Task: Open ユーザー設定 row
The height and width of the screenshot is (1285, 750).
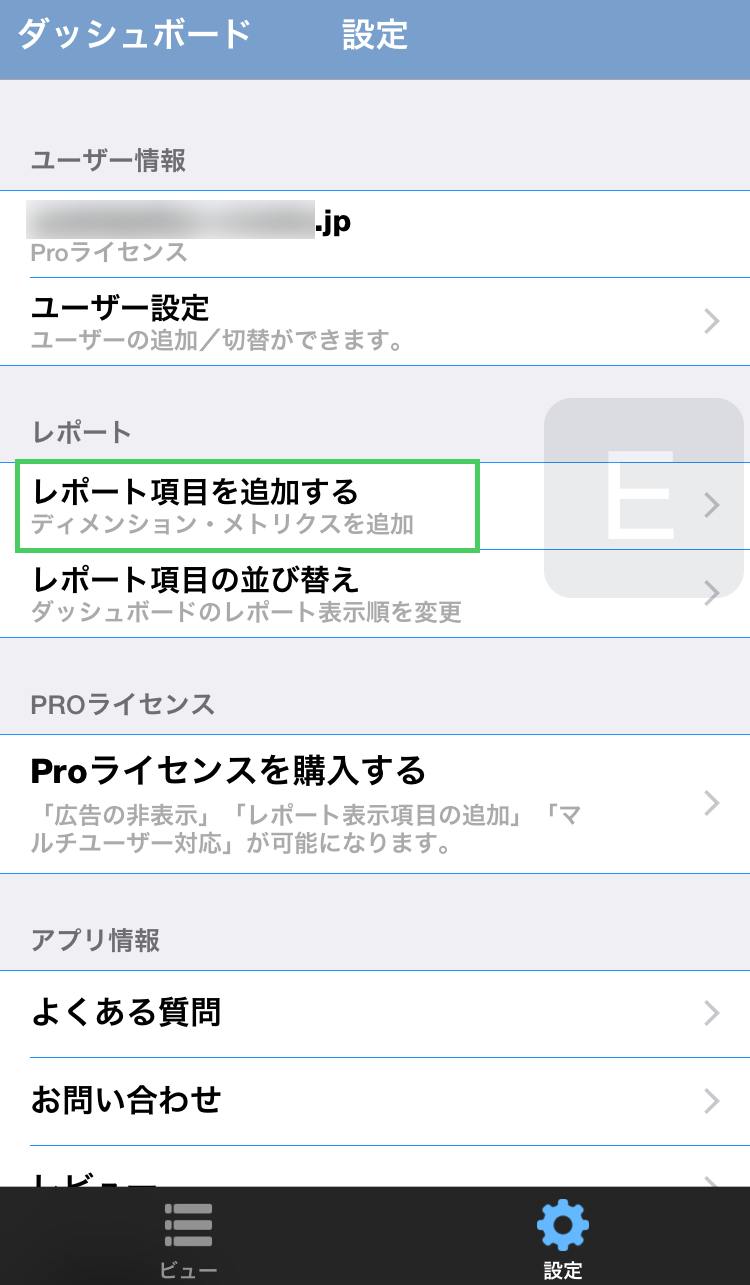Action: 375,321
